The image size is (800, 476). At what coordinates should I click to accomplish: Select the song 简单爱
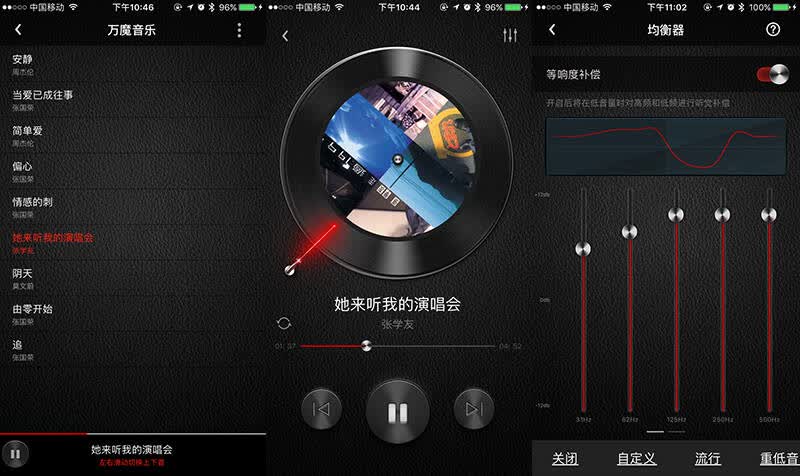[133, 136]
